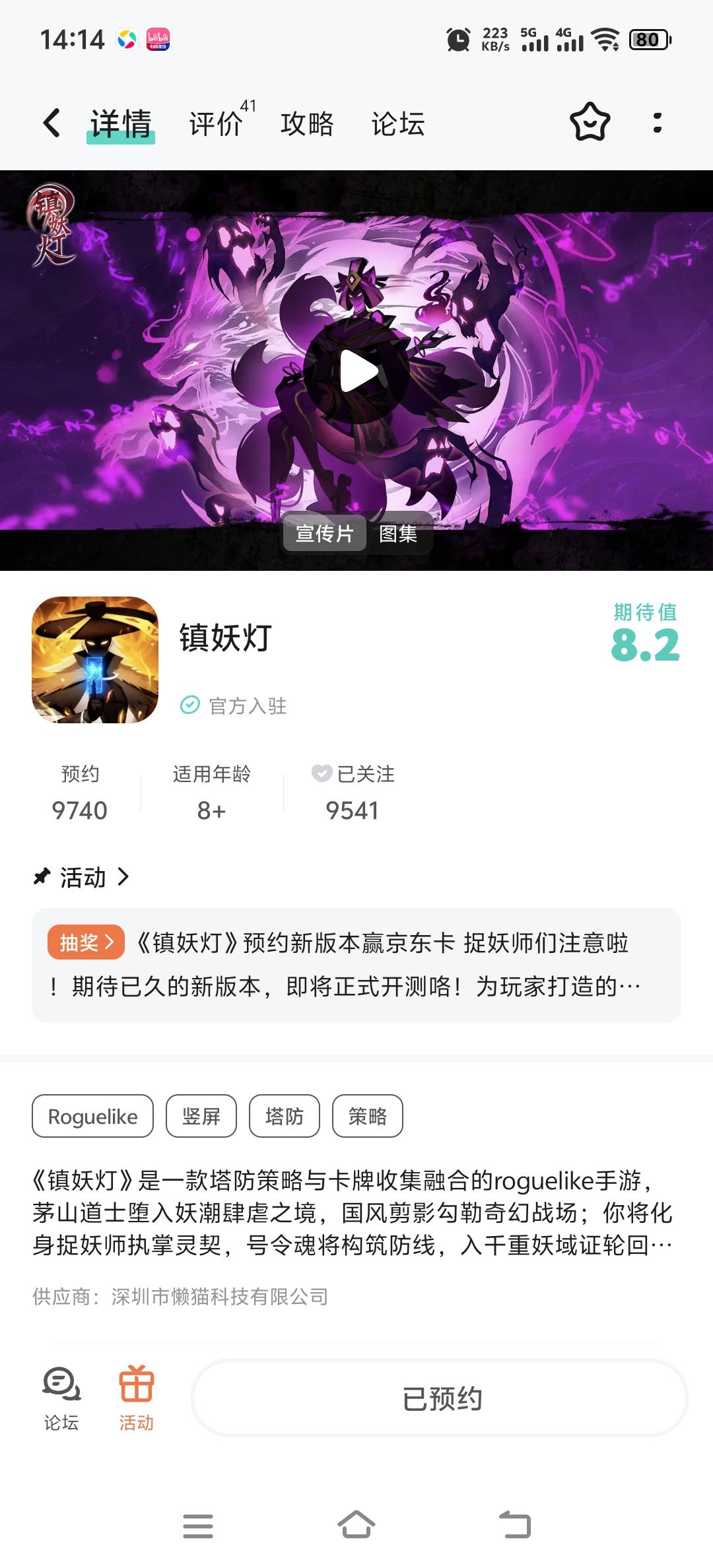Select the Roguelike tag
Image resolution: width=713 pixels, height=1568 pixels.
pos(92,1116)
